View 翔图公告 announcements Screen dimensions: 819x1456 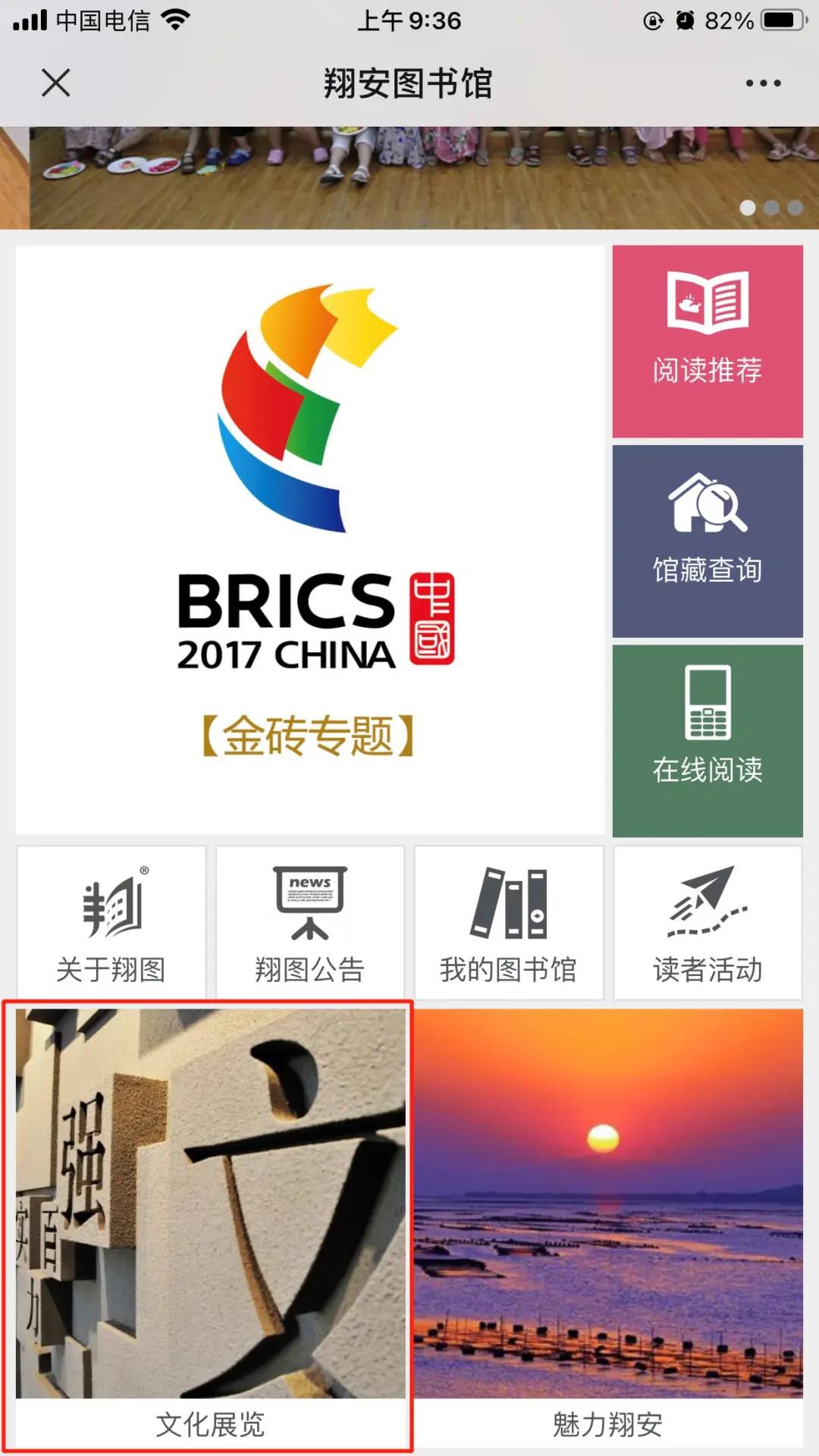310,923
